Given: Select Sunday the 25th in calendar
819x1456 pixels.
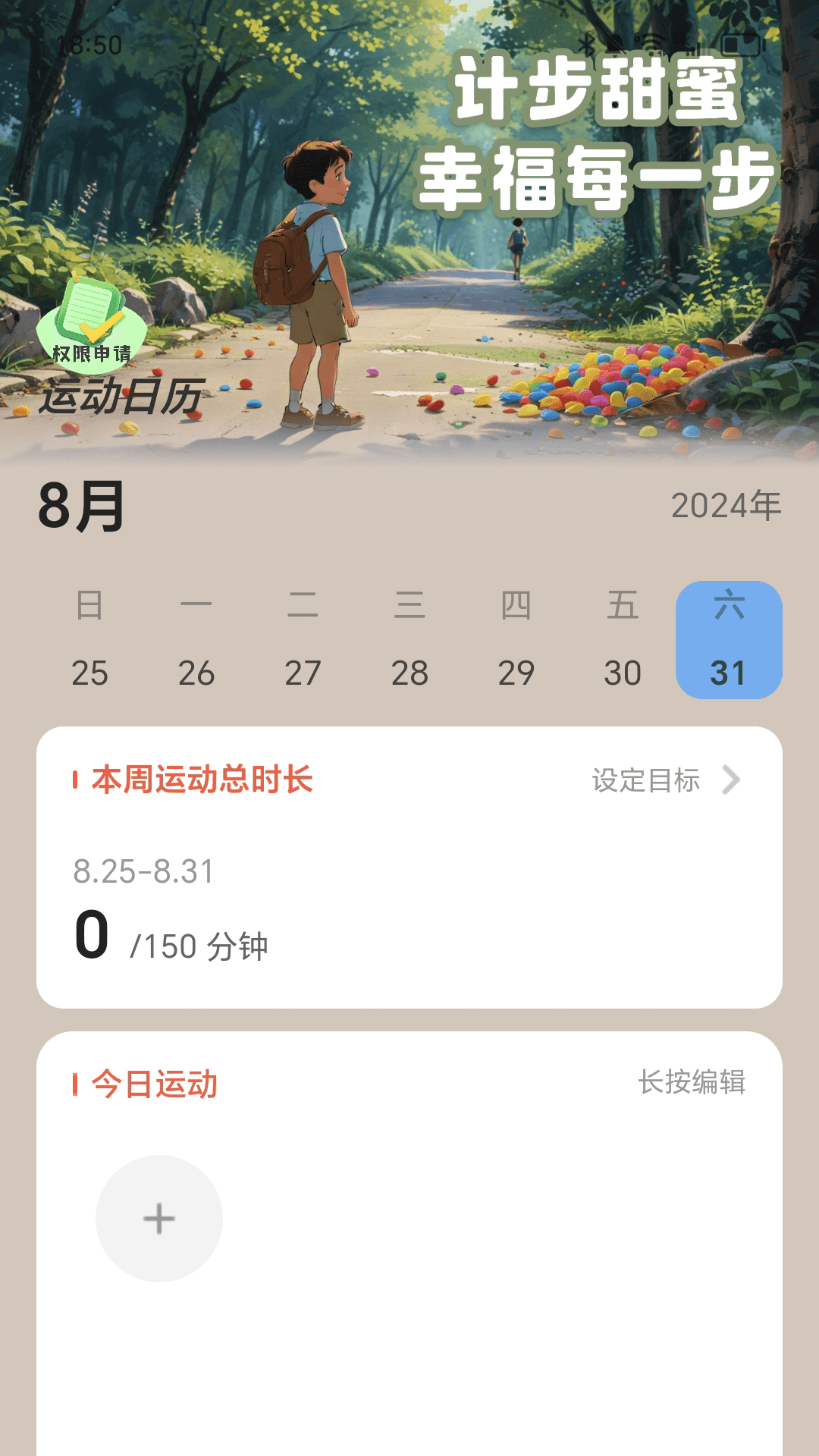Looking at the screenshot, I should pos(89,641).
